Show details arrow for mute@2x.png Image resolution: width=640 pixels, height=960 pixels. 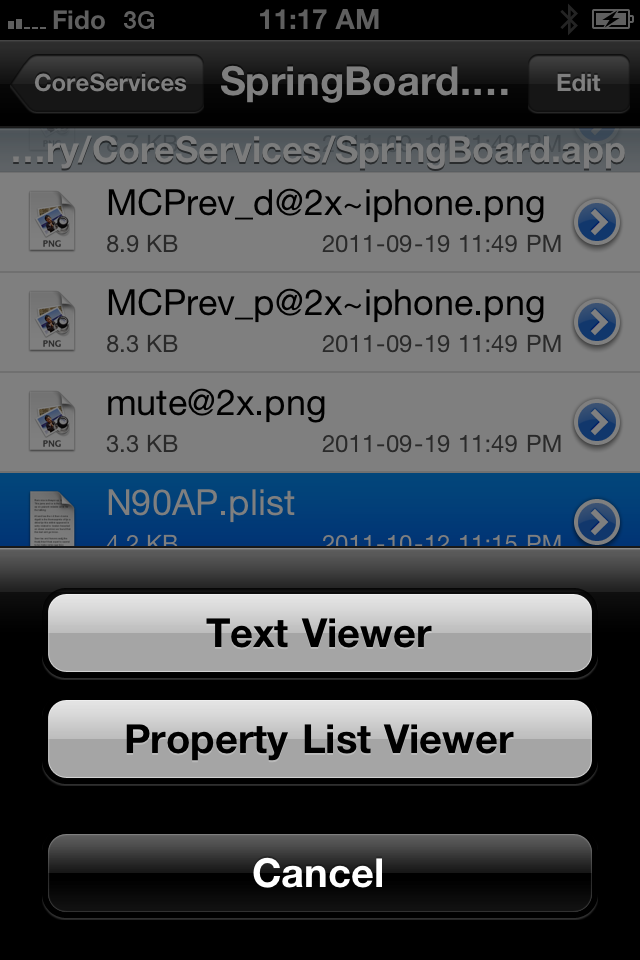coord(597,422)
